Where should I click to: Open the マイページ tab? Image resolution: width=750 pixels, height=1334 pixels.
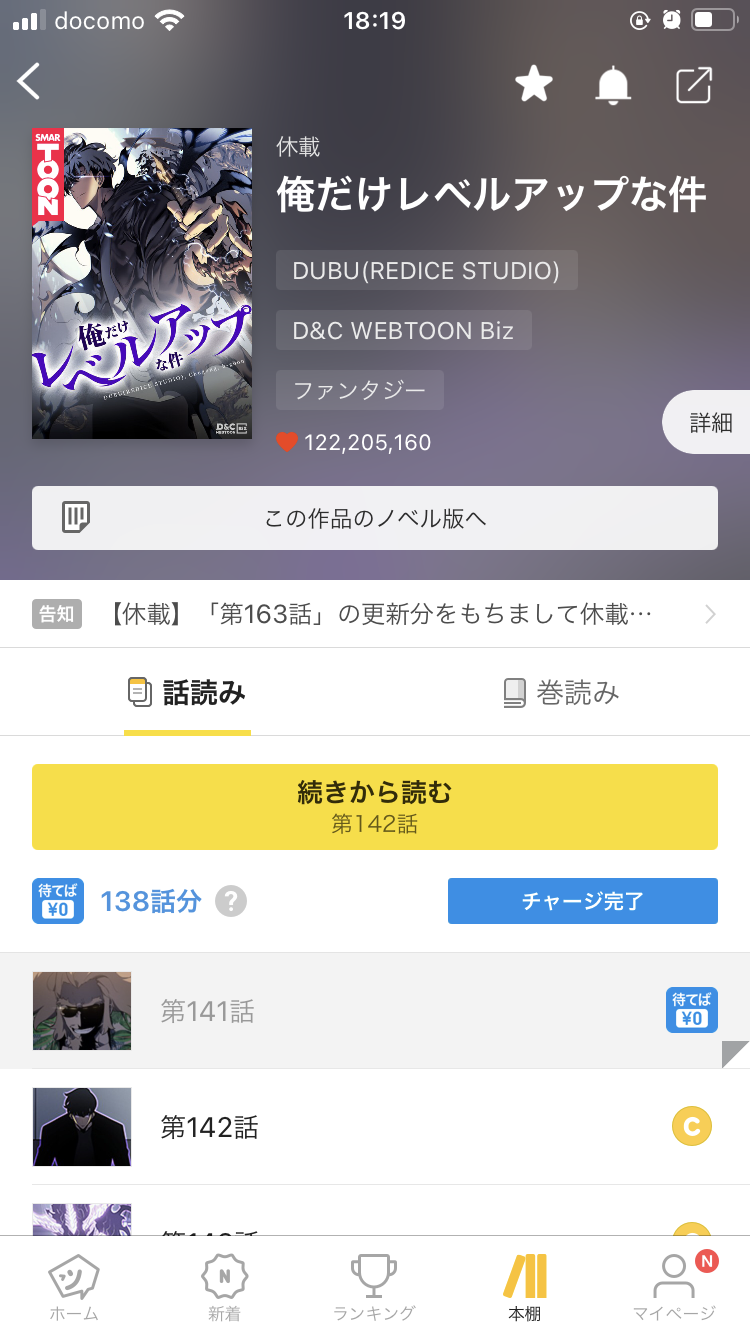point(674,1288)
